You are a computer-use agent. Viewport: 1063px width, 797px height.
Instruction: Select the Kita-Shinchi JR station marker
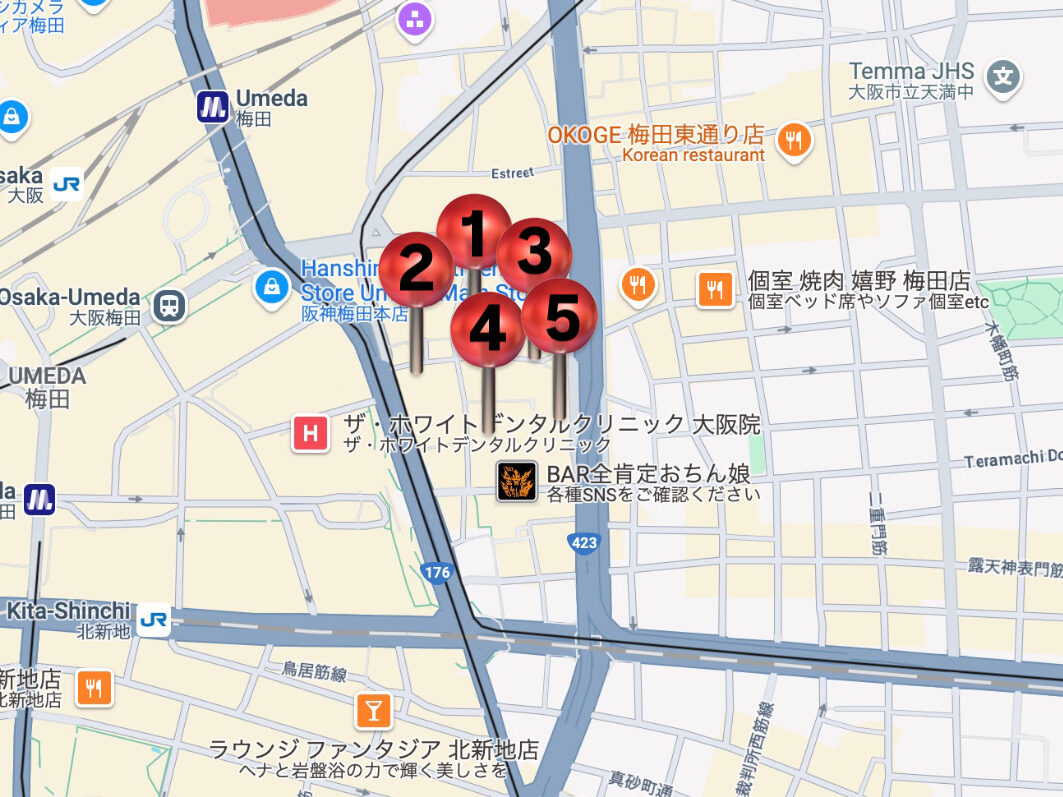point(153,620)
